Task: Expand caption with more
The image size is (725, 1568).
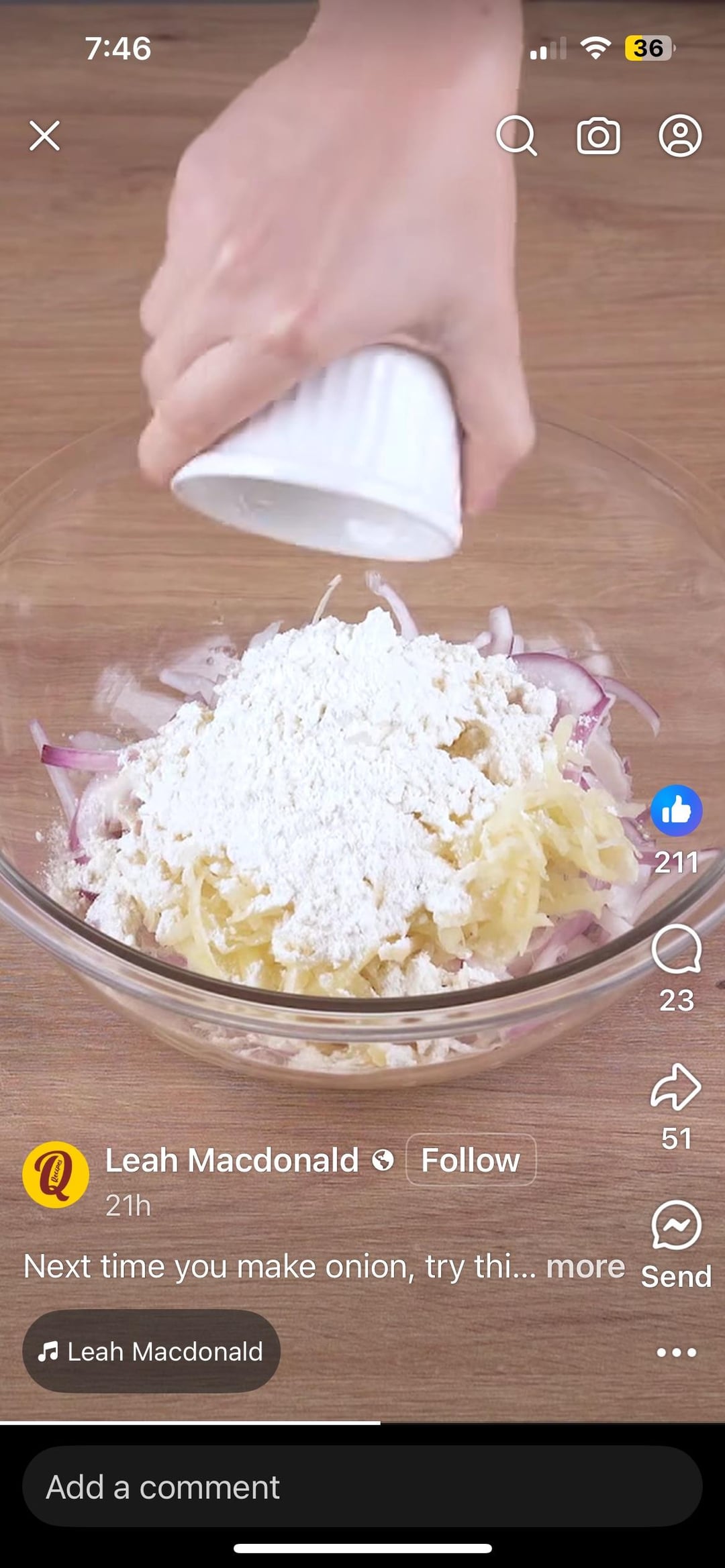Action: [x=585, y=1267]
